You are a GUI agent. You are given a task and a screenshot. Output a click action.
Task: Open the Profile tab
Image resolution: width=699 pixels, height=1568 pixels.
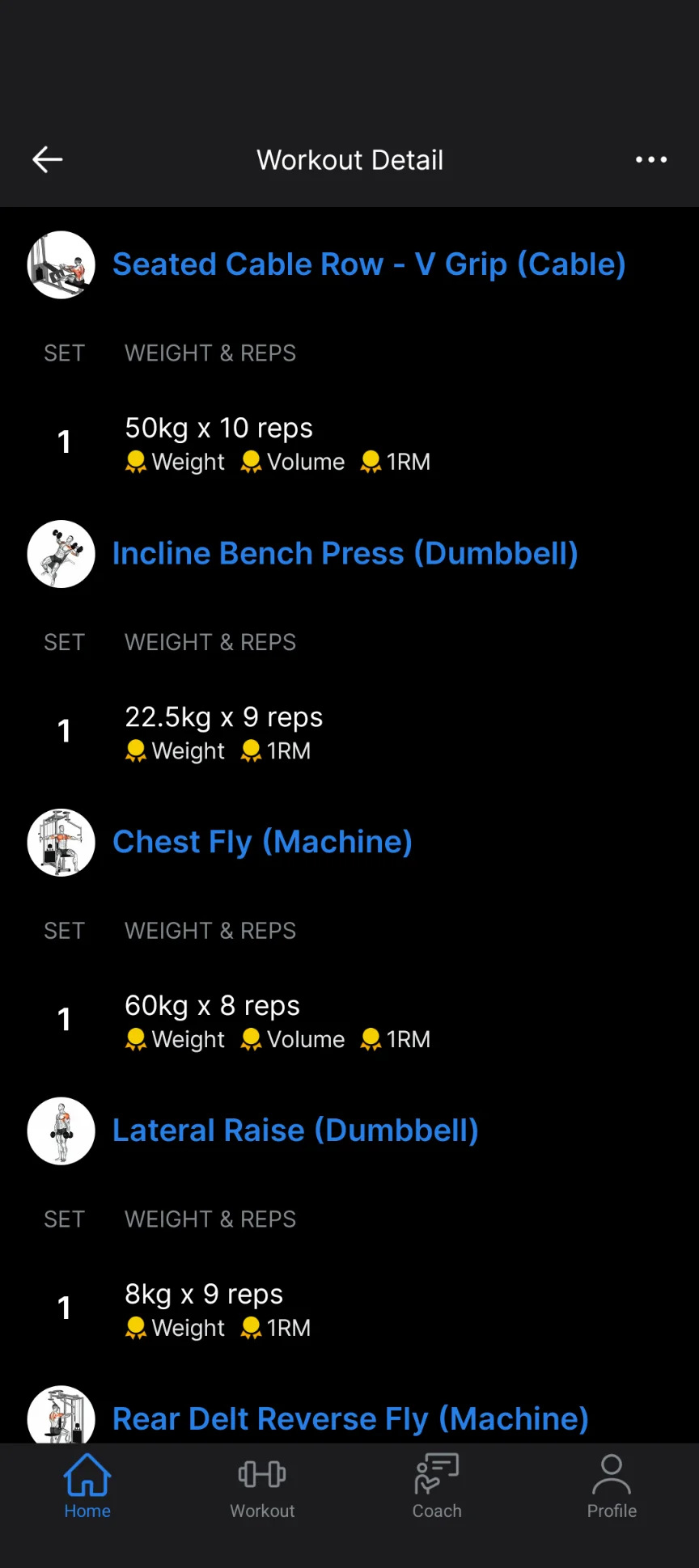point(612,1486)
